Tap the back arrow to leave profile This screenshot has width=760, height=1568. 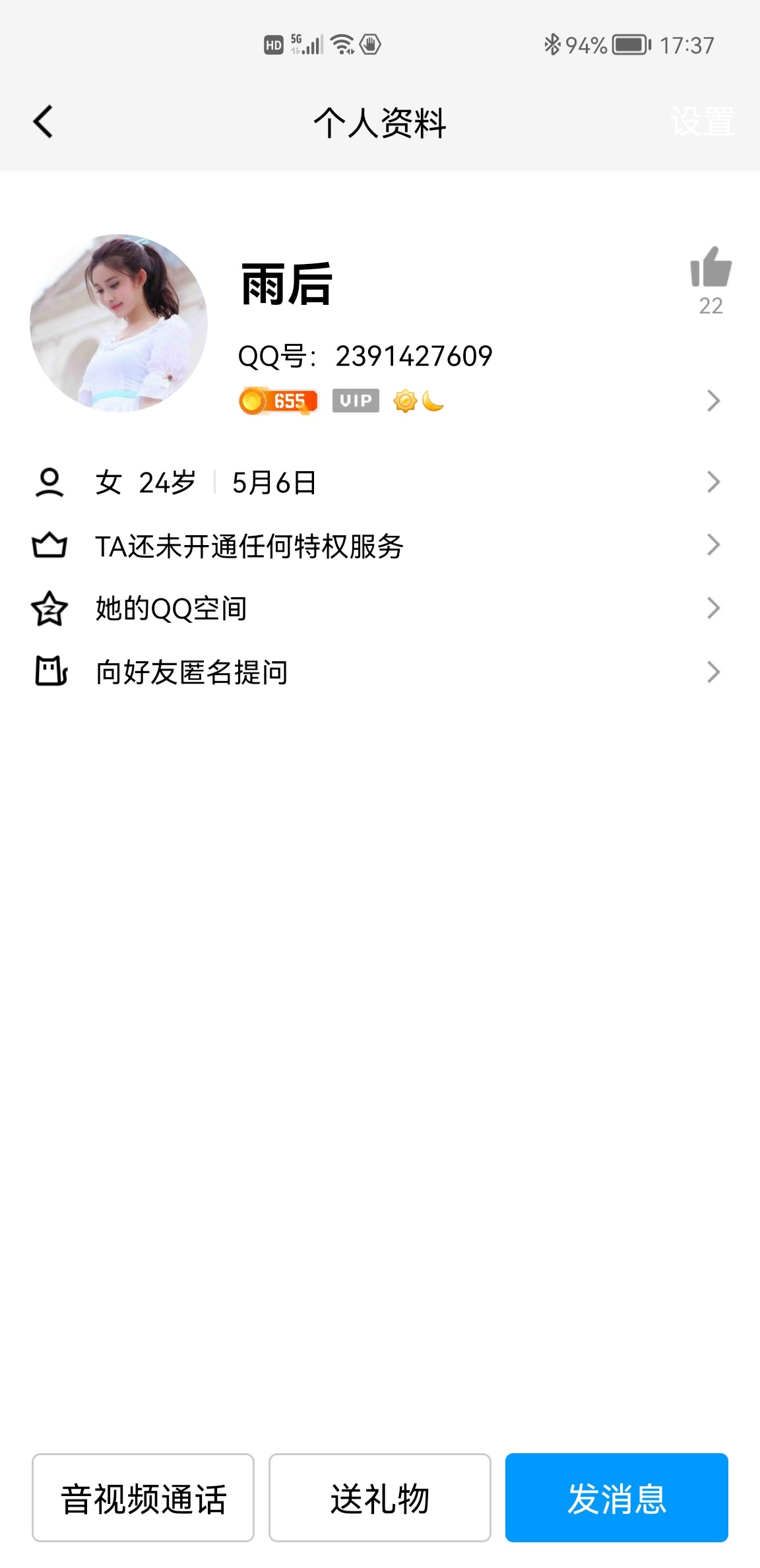(42, 123)
